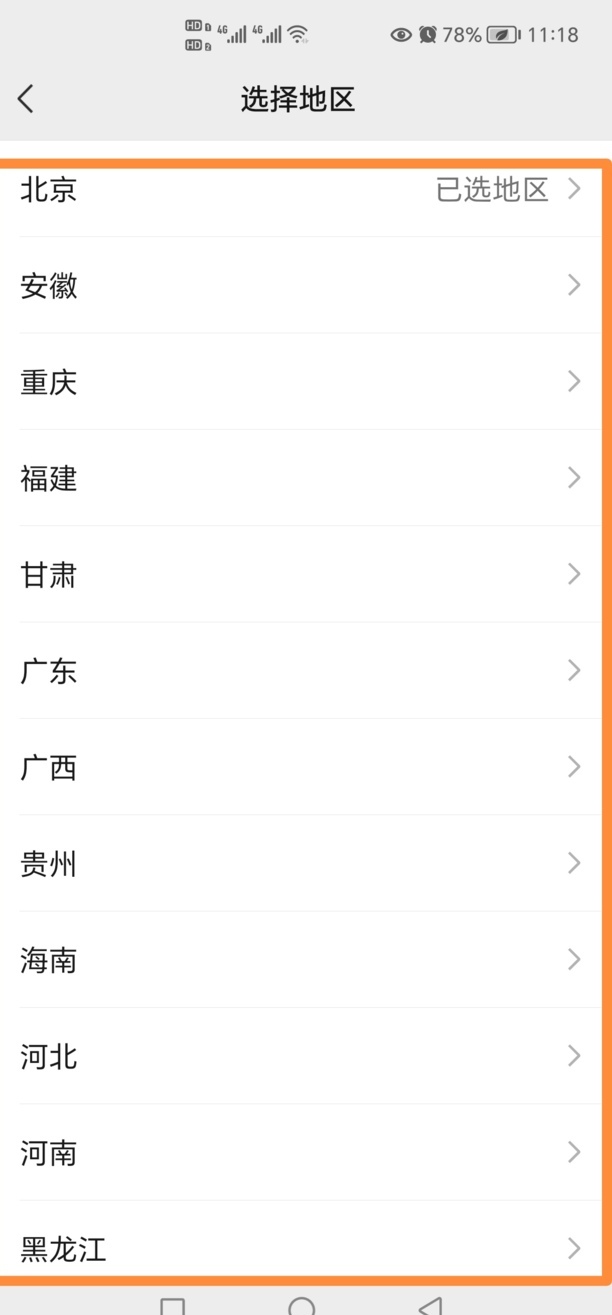Image resolution: width=612 pixels, height=1315 pixels.
Task: Choose 黑龙江 from the list
Action: coord(300,1247)
